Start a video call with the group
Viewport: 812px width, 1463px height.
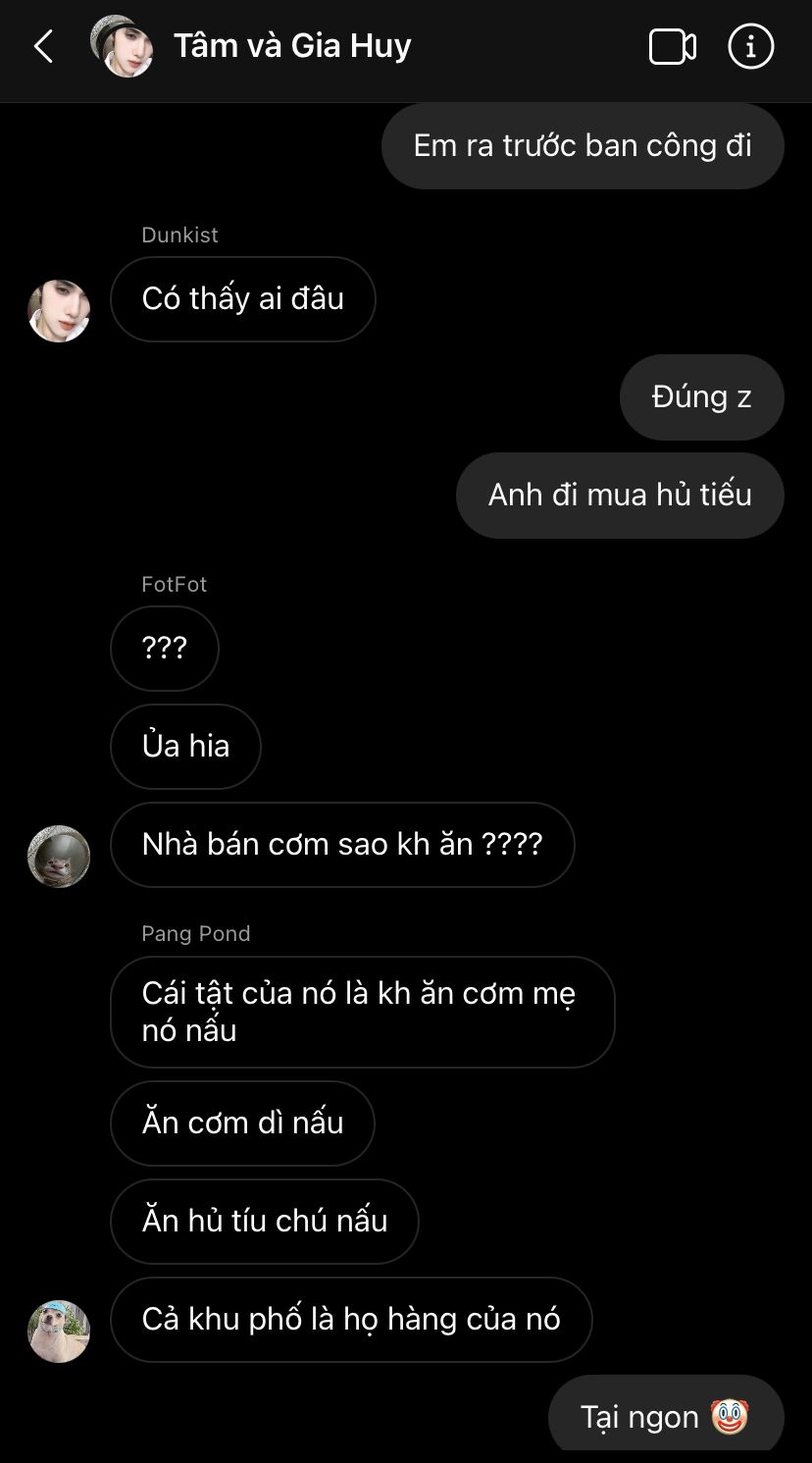click(672, 46)
